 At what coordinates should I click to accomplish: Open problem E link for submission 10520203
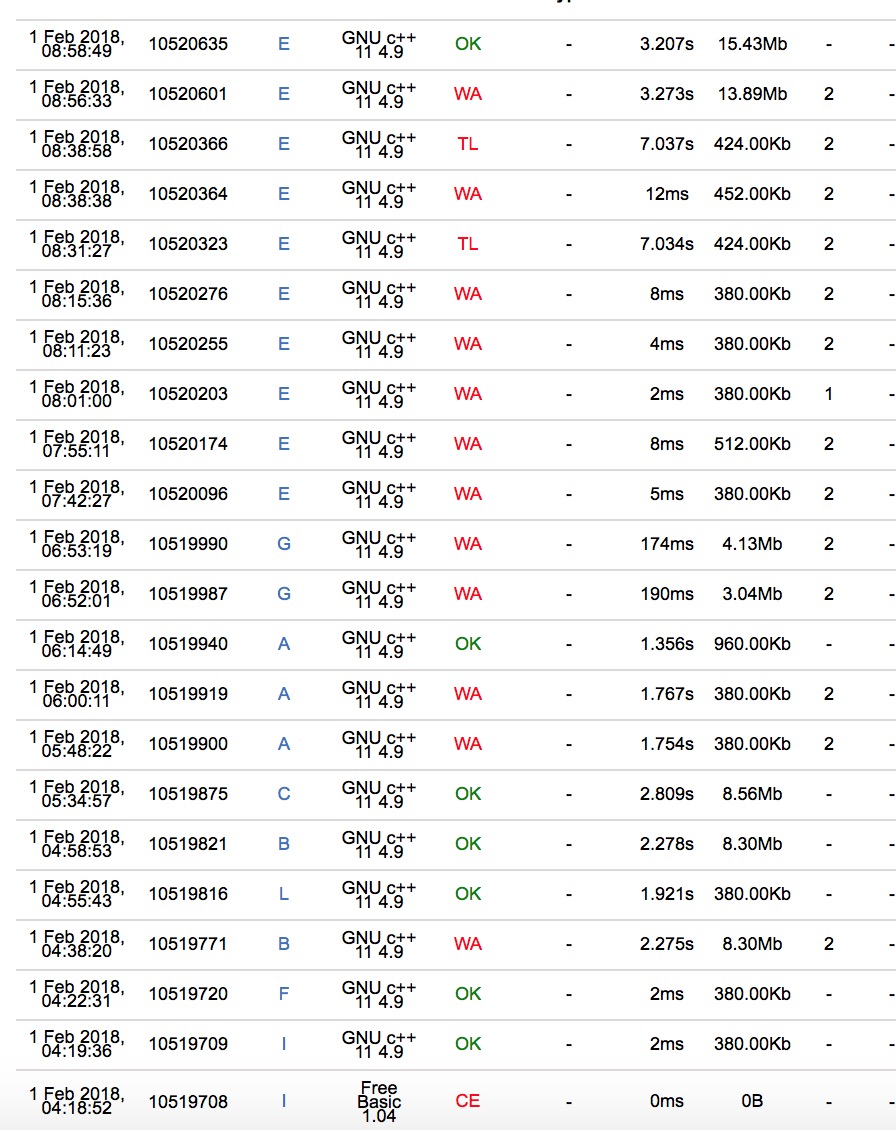click(x=284, y=394)
